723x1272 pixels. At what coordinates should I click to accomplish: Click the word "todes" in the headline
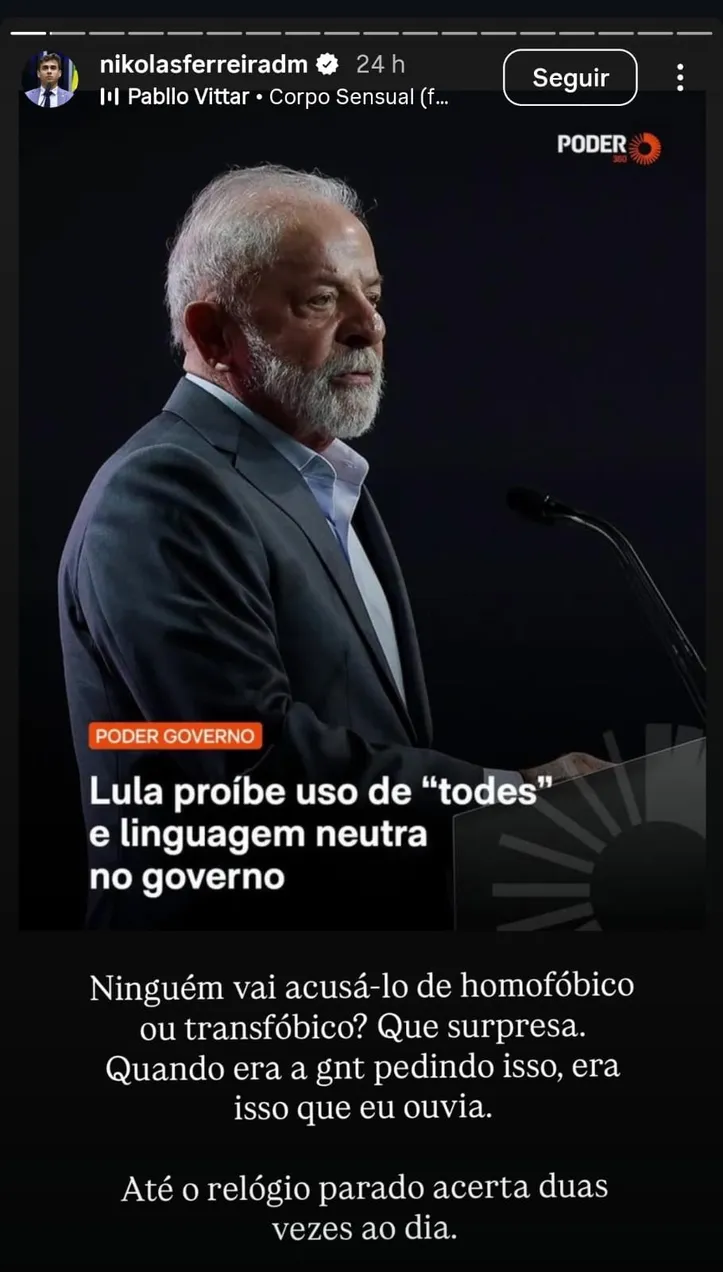tap(490, 789)
